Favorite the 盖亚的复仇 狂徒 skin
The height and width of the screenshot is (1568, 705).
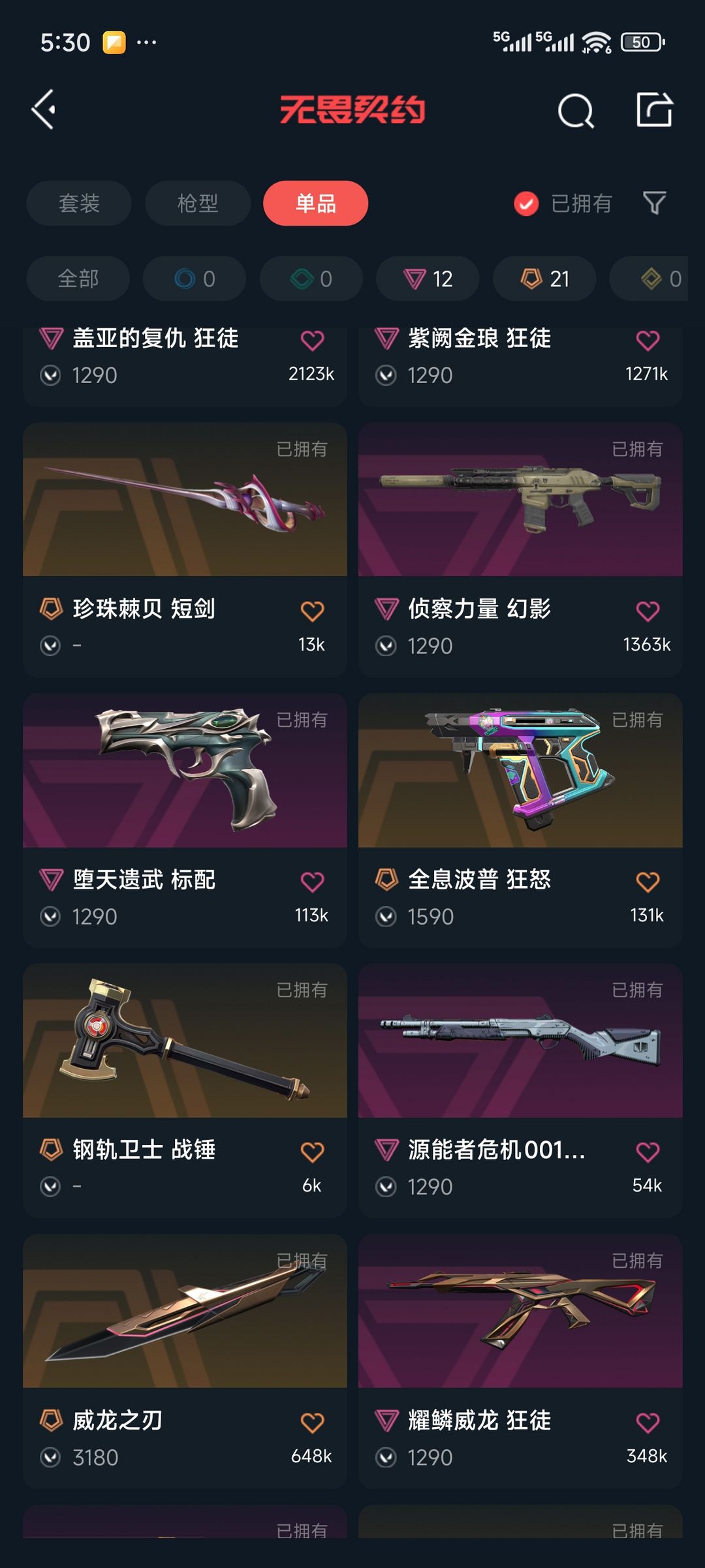click(312, 340)
